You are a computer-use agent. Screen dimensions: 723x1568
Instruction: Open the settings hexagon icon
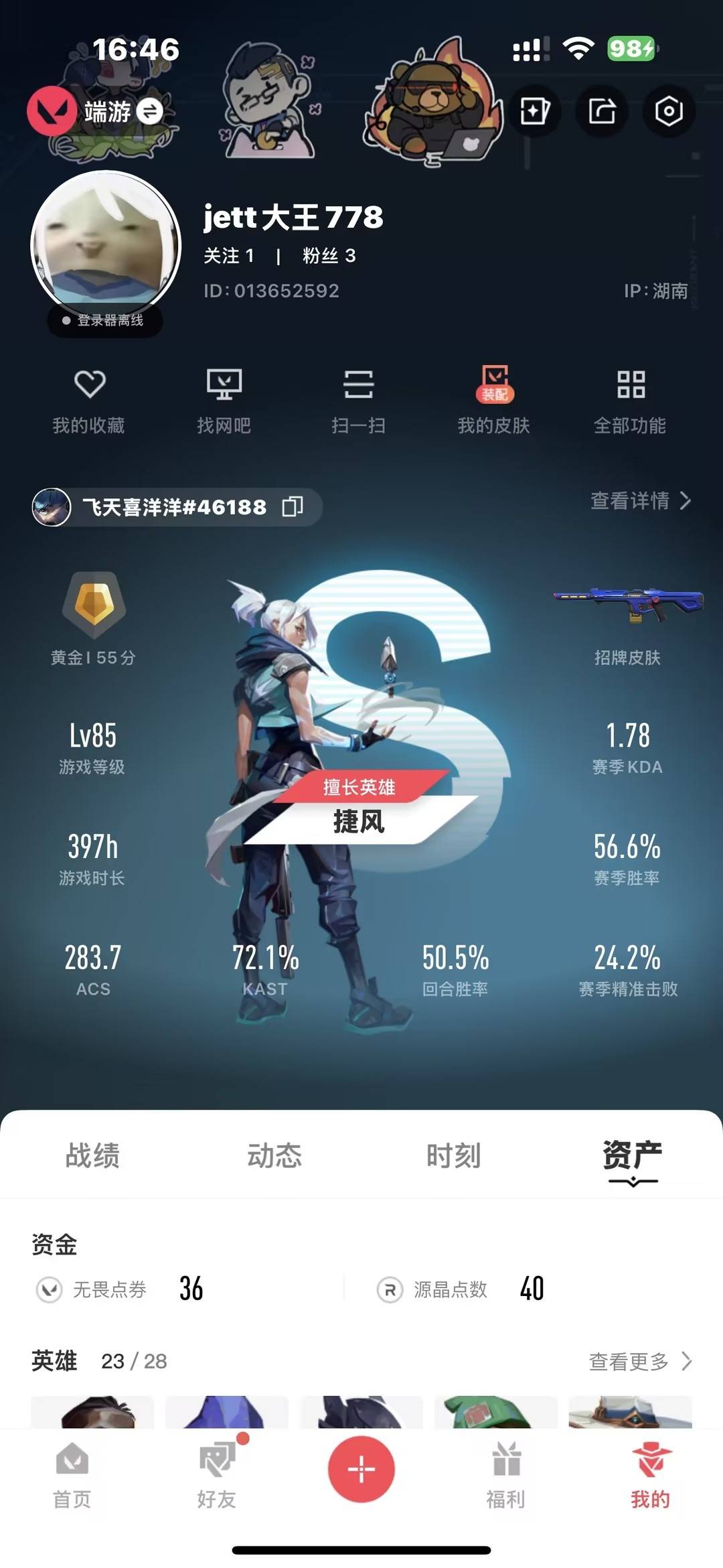pyautogui.click(x=668, y=111)
